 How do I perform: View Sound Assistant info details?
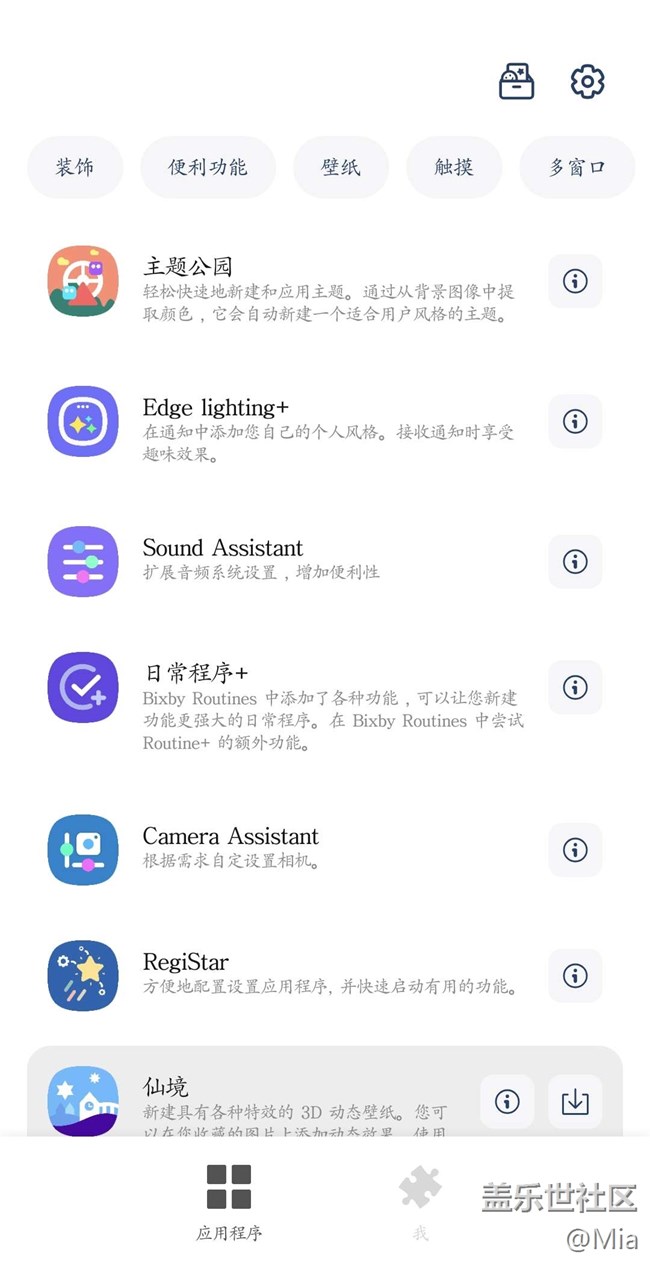coord(575,561)
